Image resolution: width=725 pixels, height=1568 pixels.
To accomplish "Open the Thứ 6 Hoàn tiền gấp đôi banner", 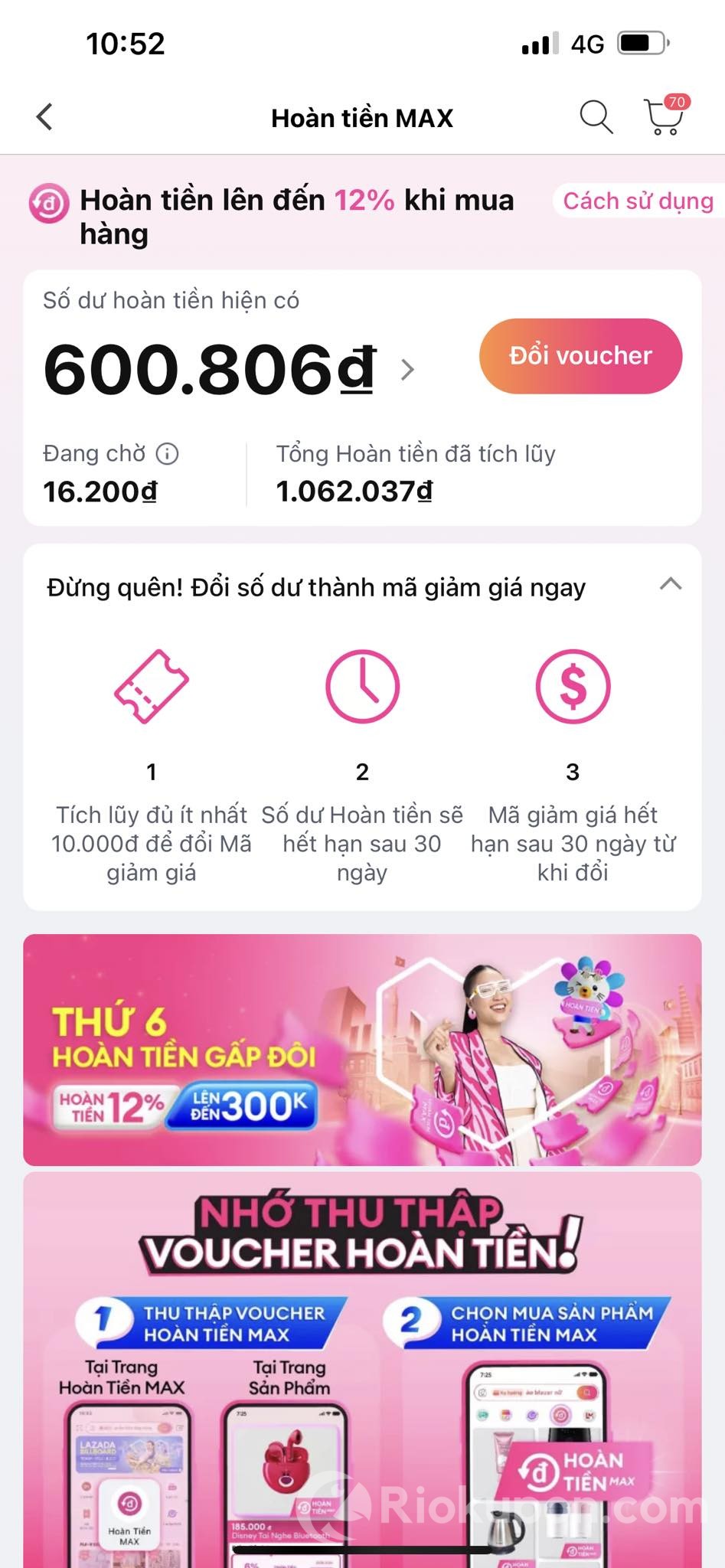I will 362,1050.
